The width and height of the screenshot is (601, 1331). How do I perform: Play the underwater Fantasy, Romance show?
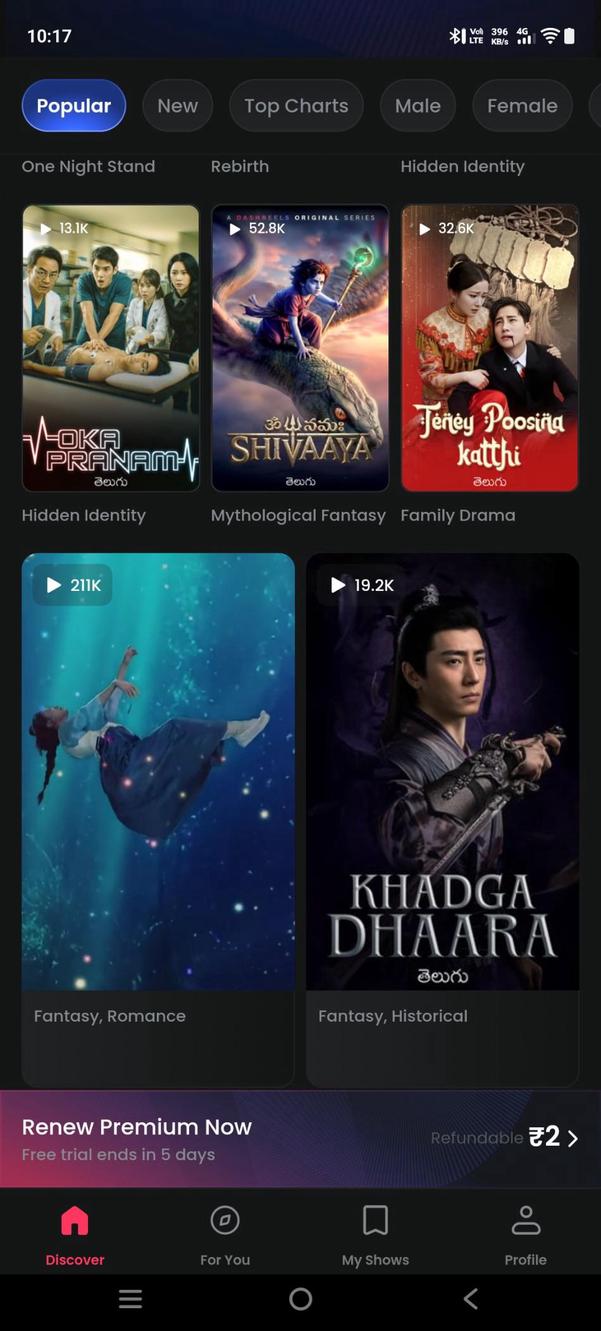tap(158, 770)
